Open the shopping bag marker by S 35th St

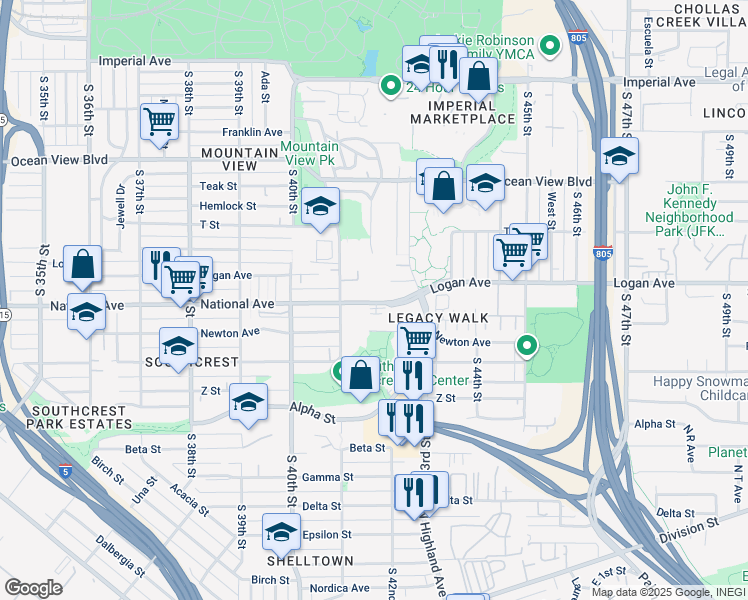(x=84, y=265)
